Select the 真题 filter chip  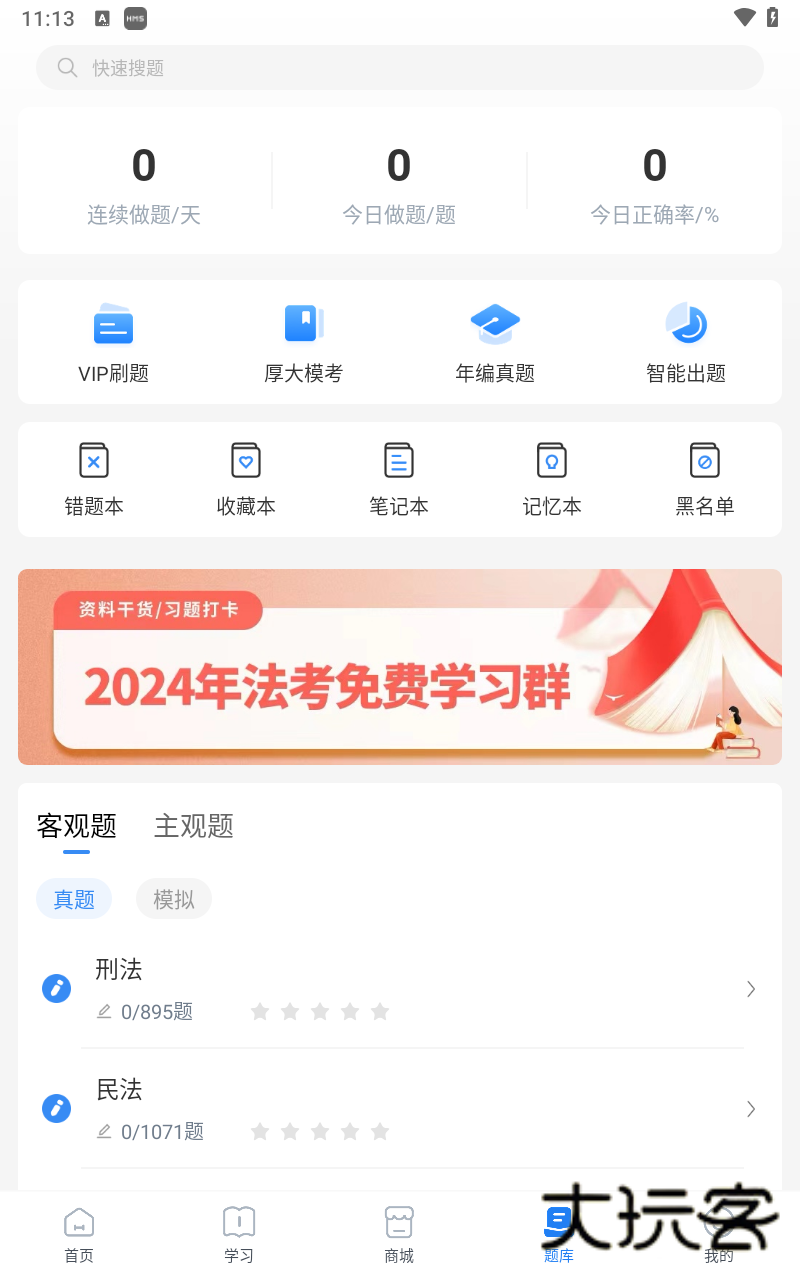click(x=74, y=898)
